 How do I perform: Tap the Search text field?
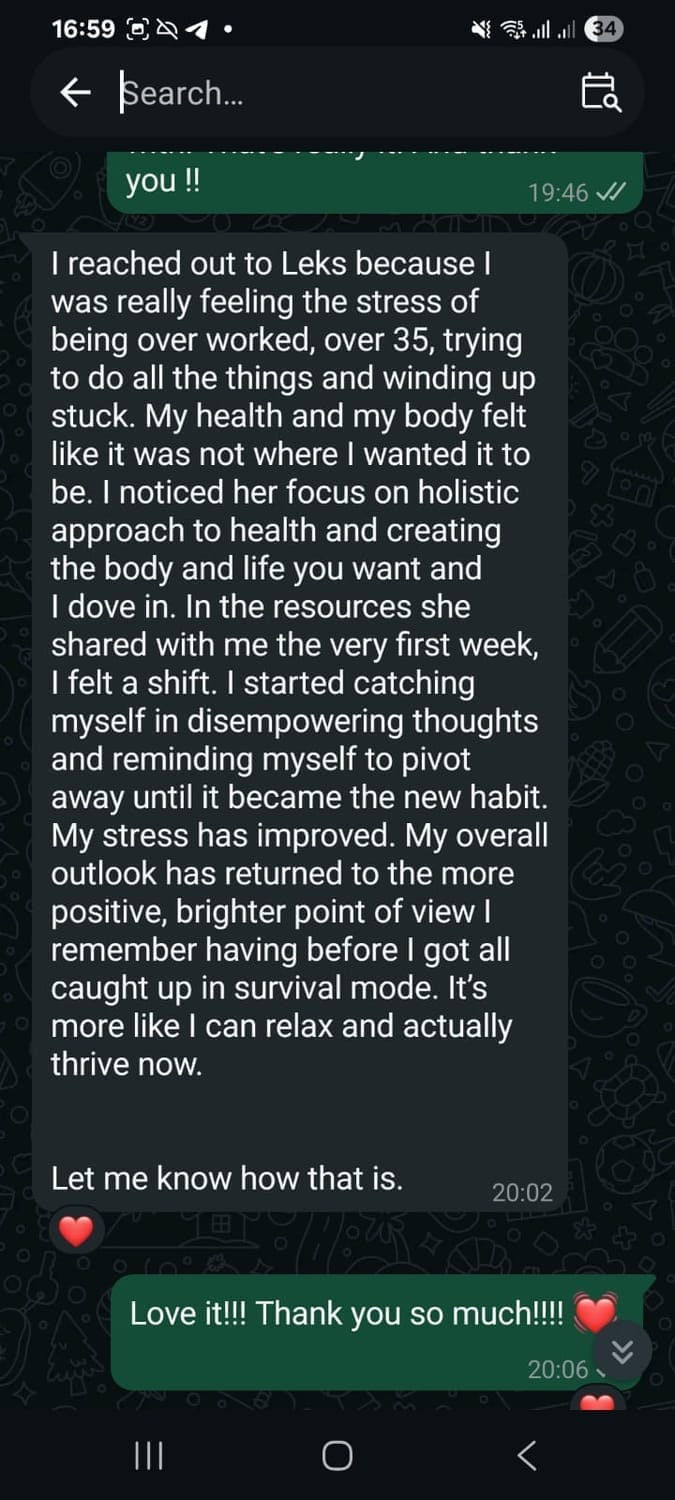(x=330, y=93)
